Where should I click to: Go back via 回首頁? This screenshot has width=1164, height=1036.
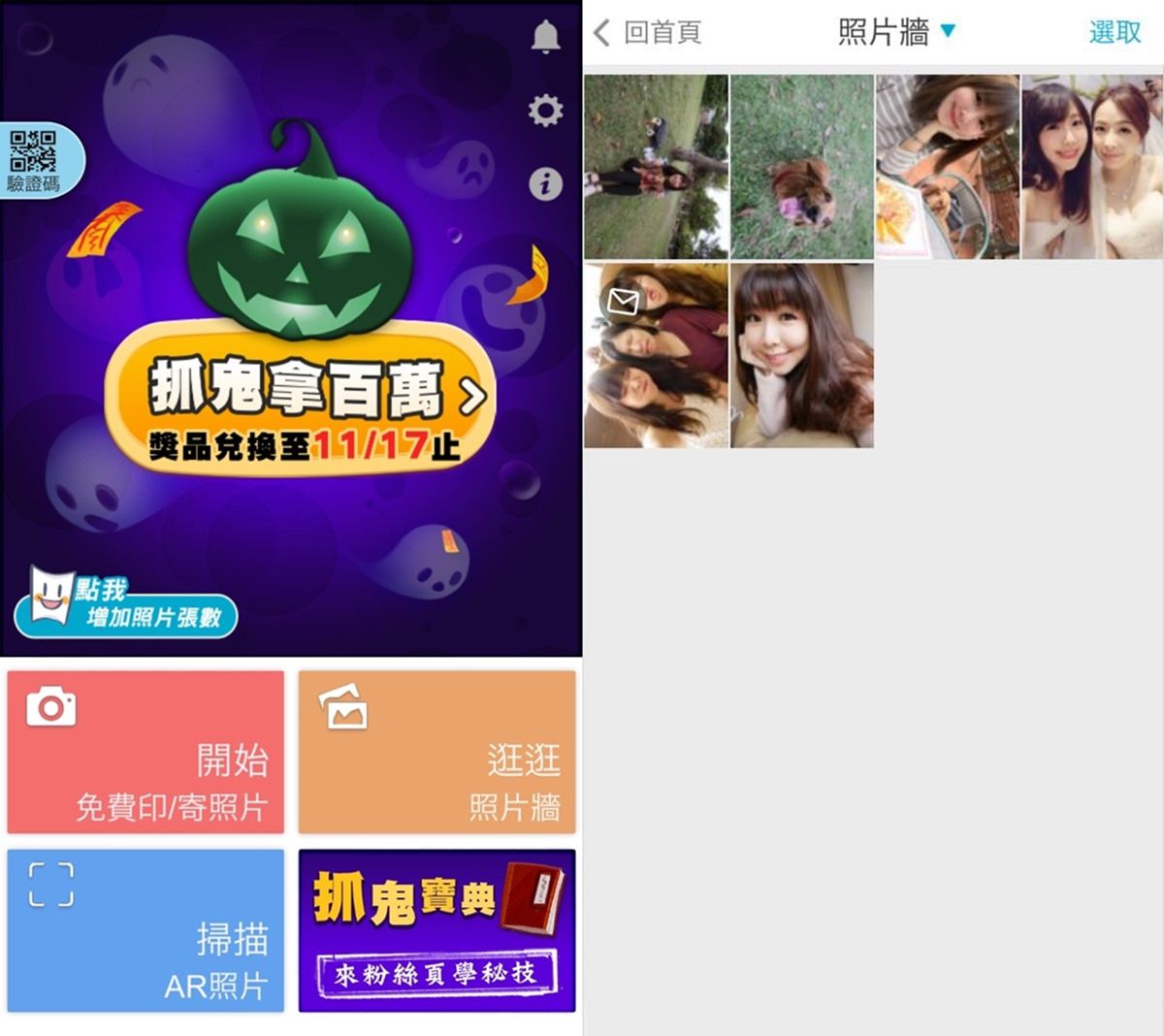point(648,33)
